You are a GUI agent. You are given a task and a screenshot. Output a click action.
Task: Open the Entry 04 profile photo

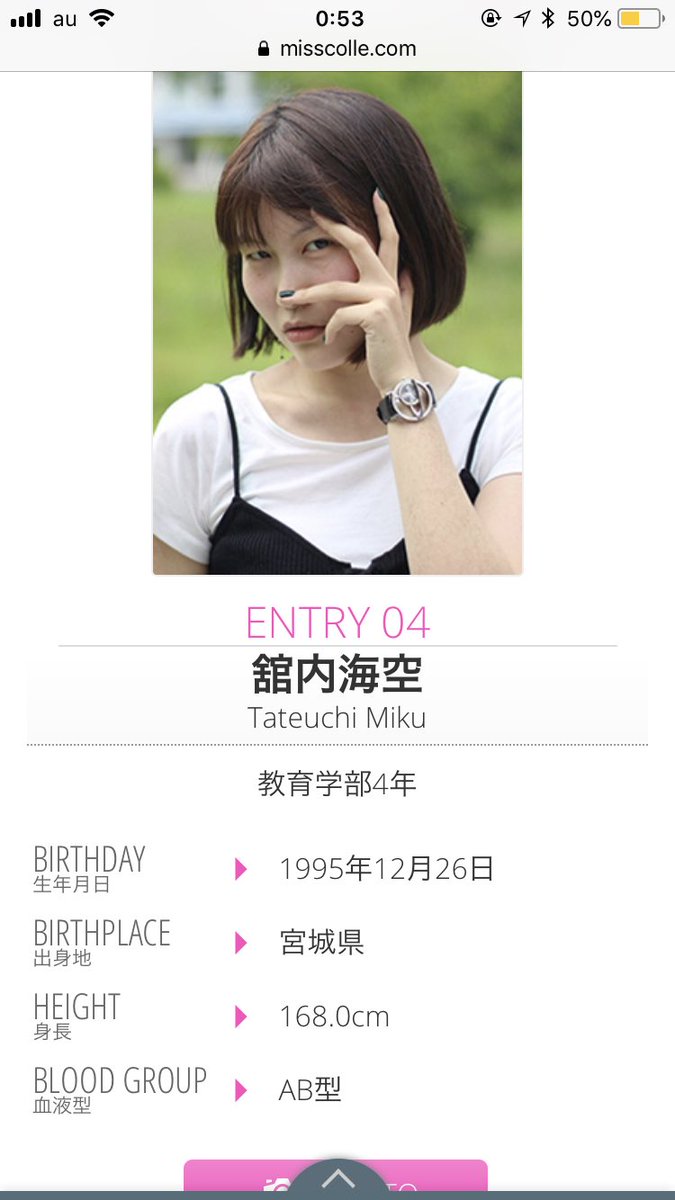point(337,323)
